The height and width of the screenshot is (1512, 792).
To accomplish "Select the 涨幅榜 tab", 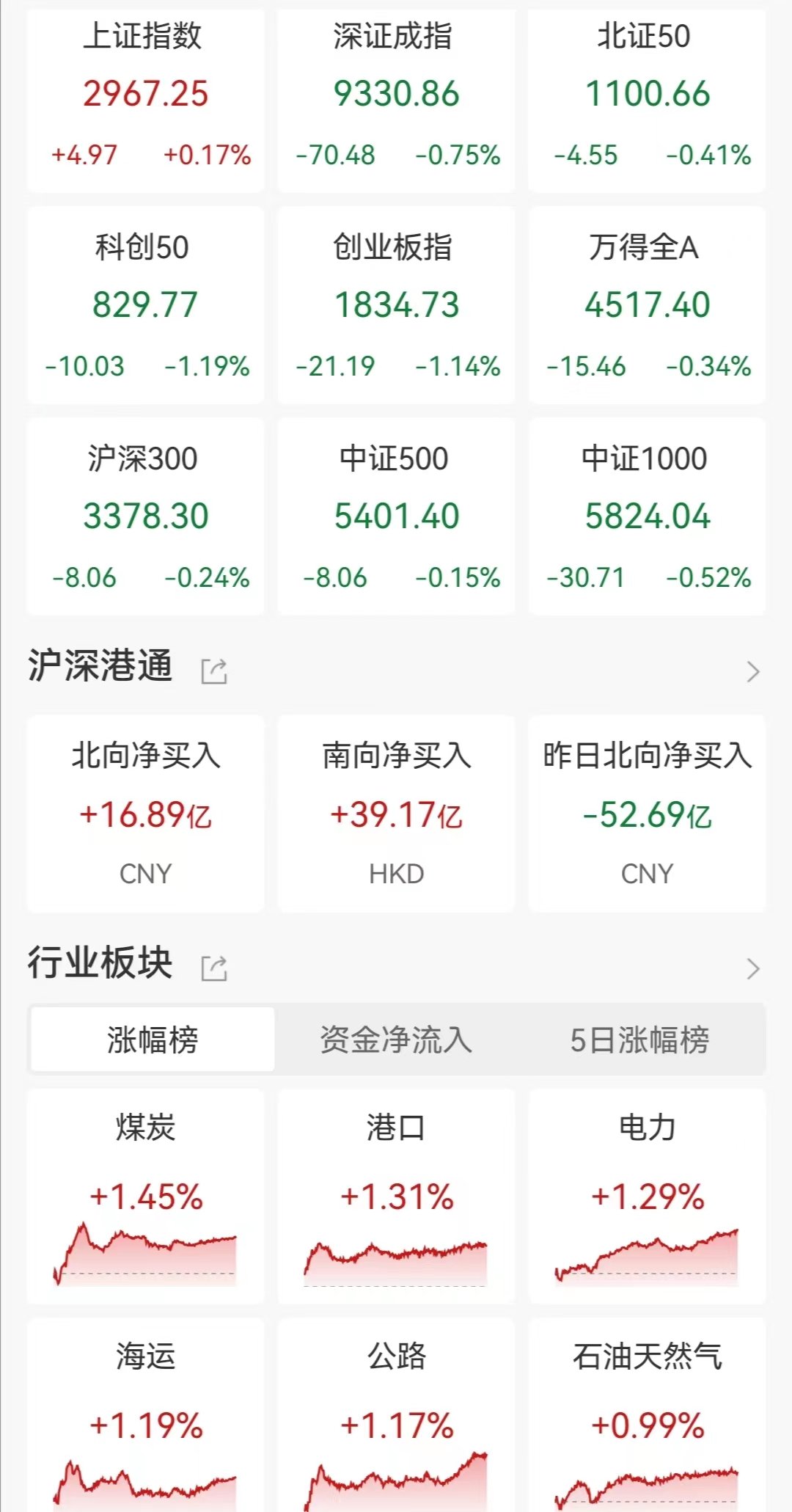I will [x=153, y=1039].
